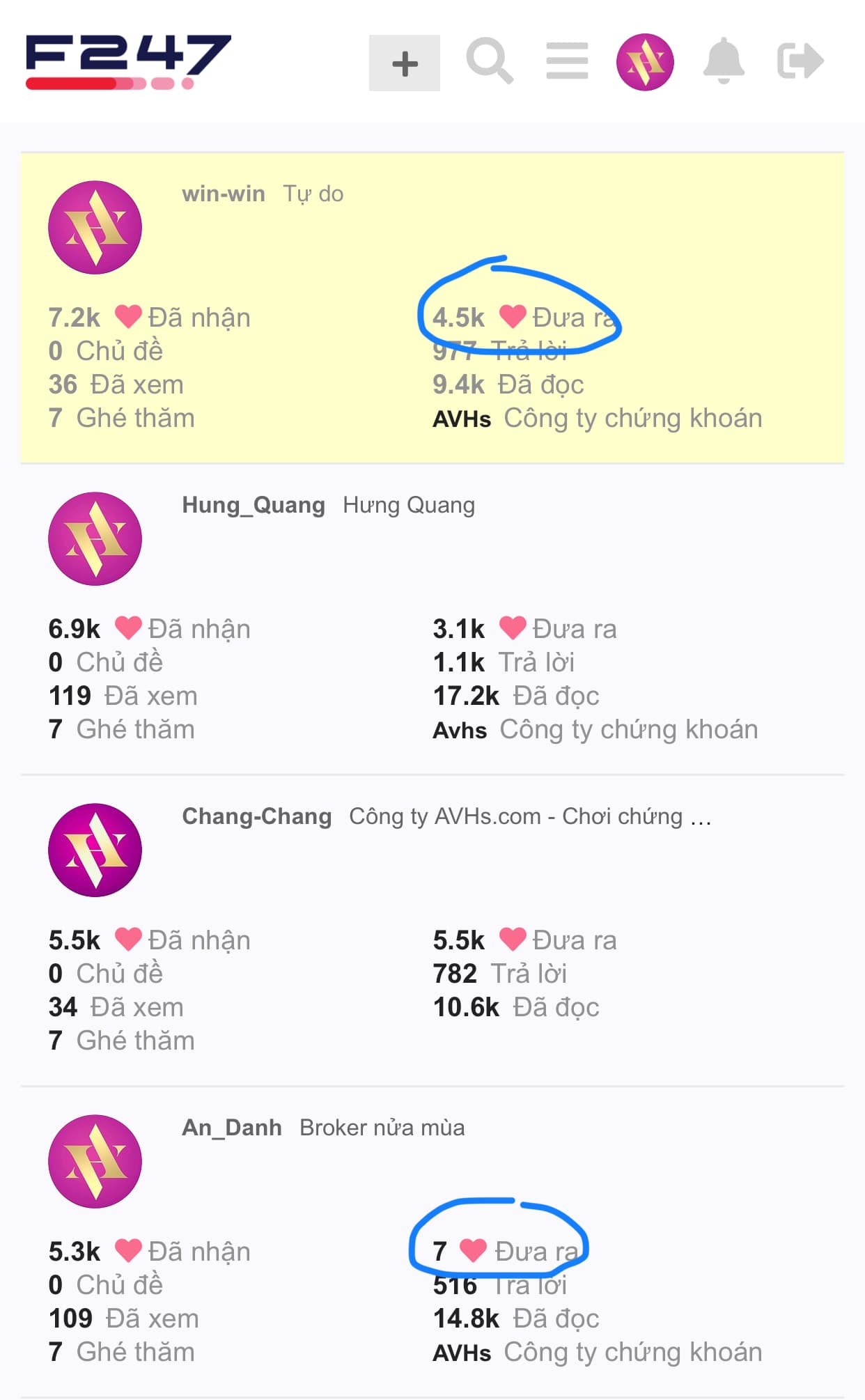This screenshot has height=1400, width=865.
Task: Tap the avatar next to Chang-Chang
Action: 95,850
